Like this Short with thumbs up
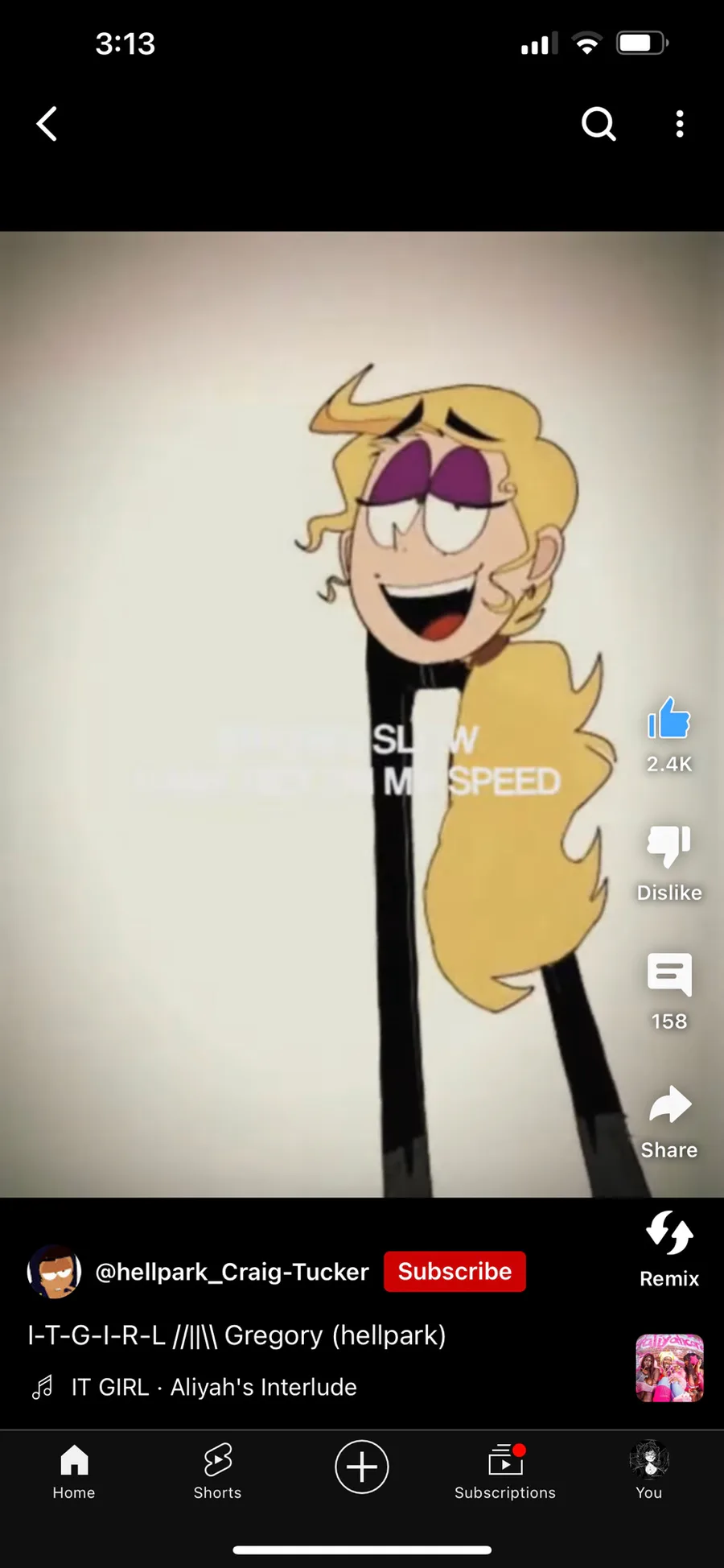Image resolution: width=724 pixels, height=1568 pixels. click(669, 718)
